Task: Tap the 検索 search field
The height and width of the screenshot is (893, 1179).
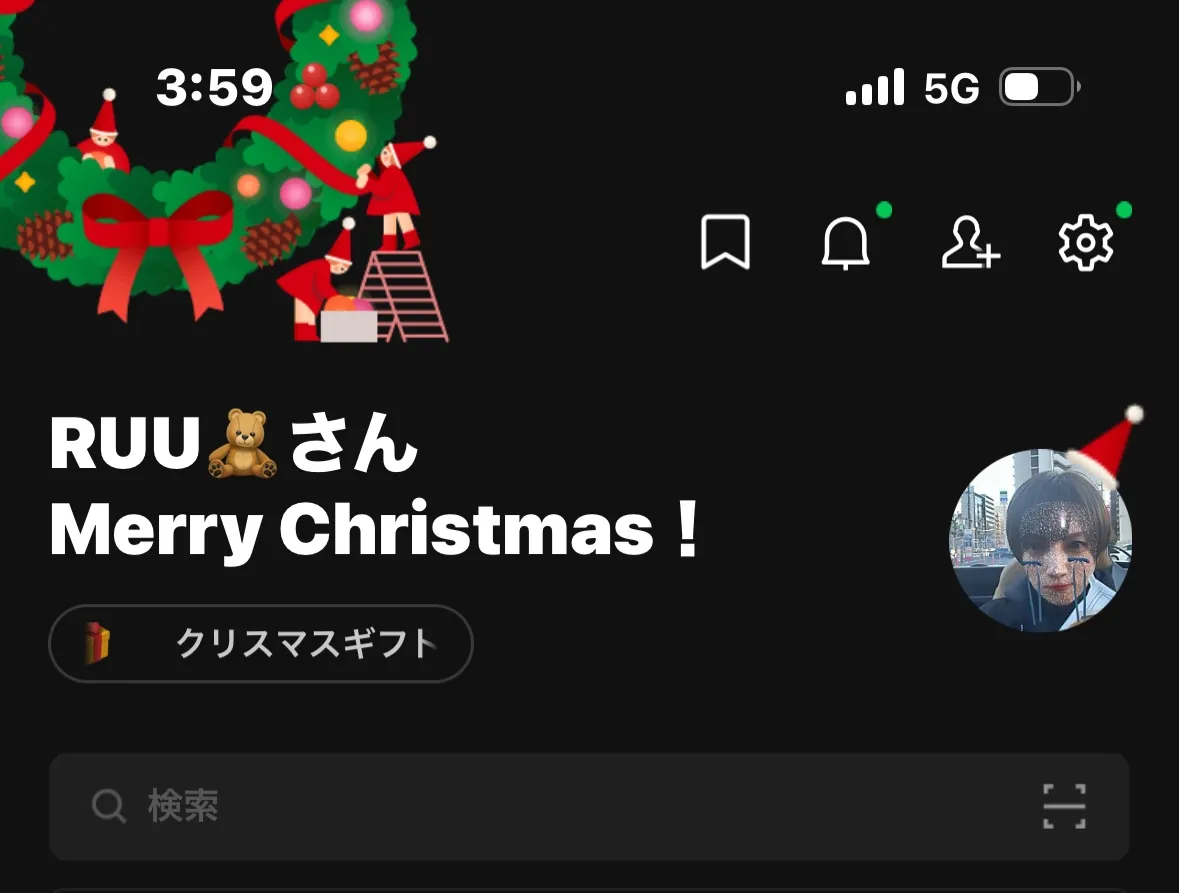Action: [540, 806]
